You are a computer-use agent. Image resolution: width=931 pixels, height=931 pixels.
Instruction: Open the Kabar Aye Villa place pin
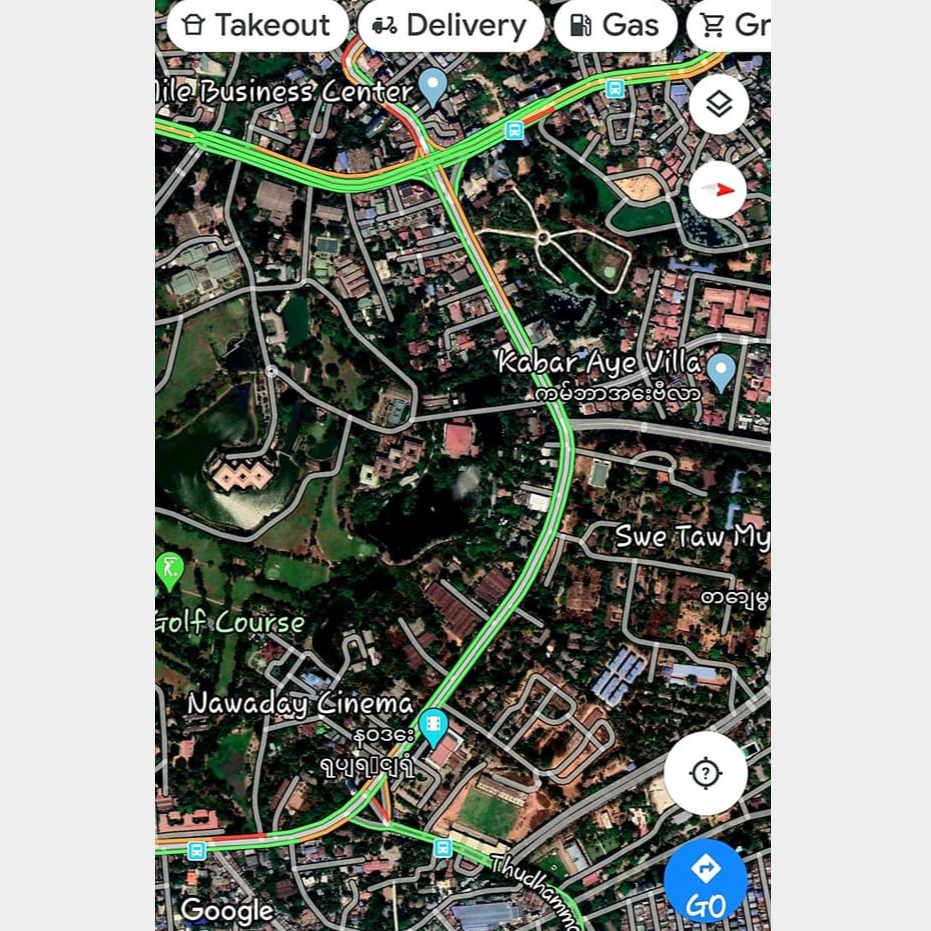click(x=720, y=372)
